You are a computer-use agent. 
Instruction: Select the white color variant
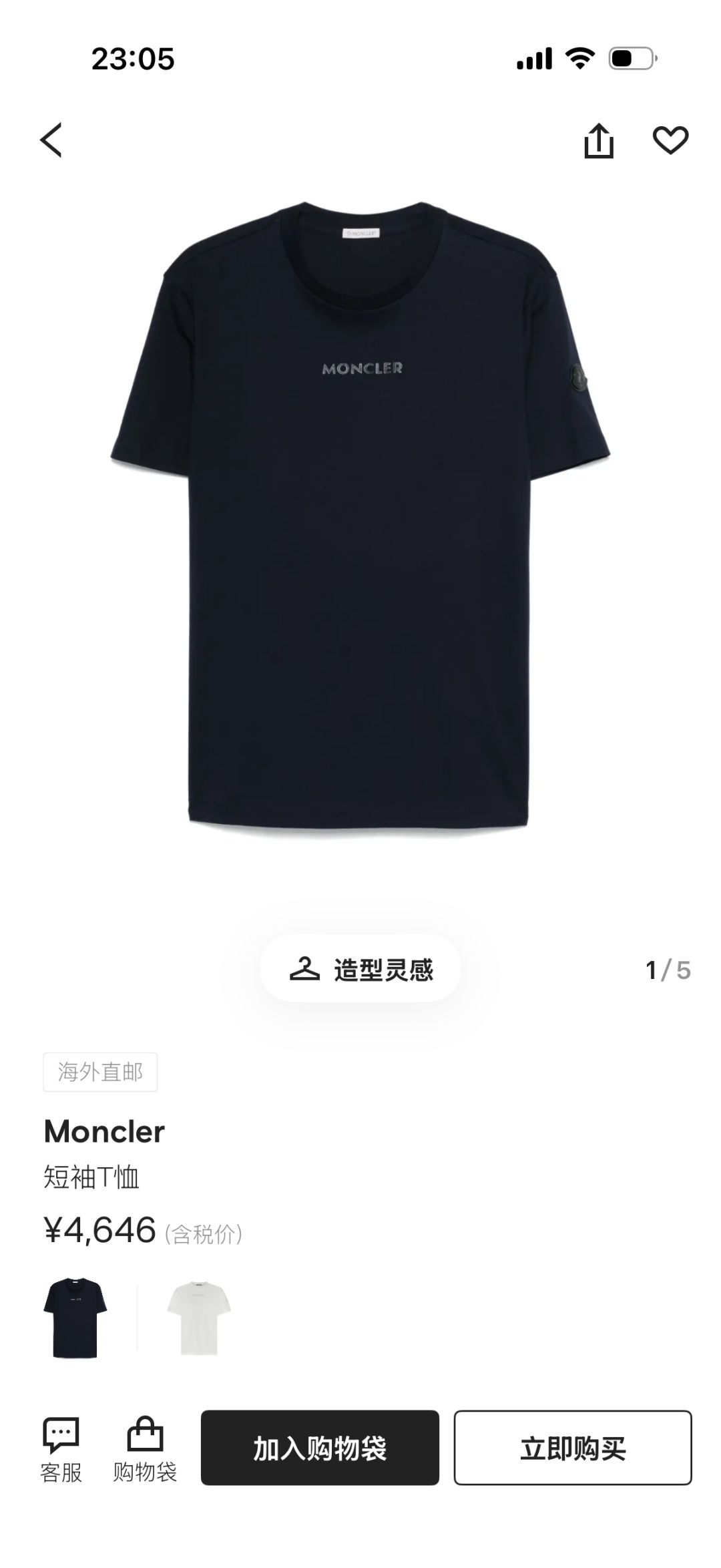click(x=198, y=1318)
